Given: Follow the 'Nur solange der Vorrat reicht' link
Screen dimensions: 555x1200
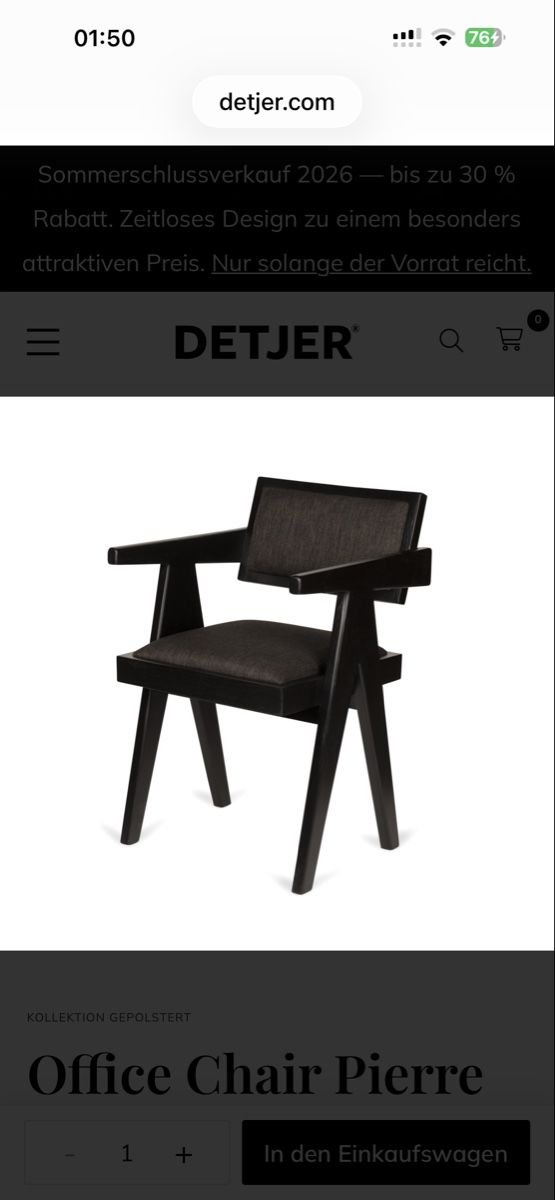Looking at the screenshot, I should click(371, 263).
